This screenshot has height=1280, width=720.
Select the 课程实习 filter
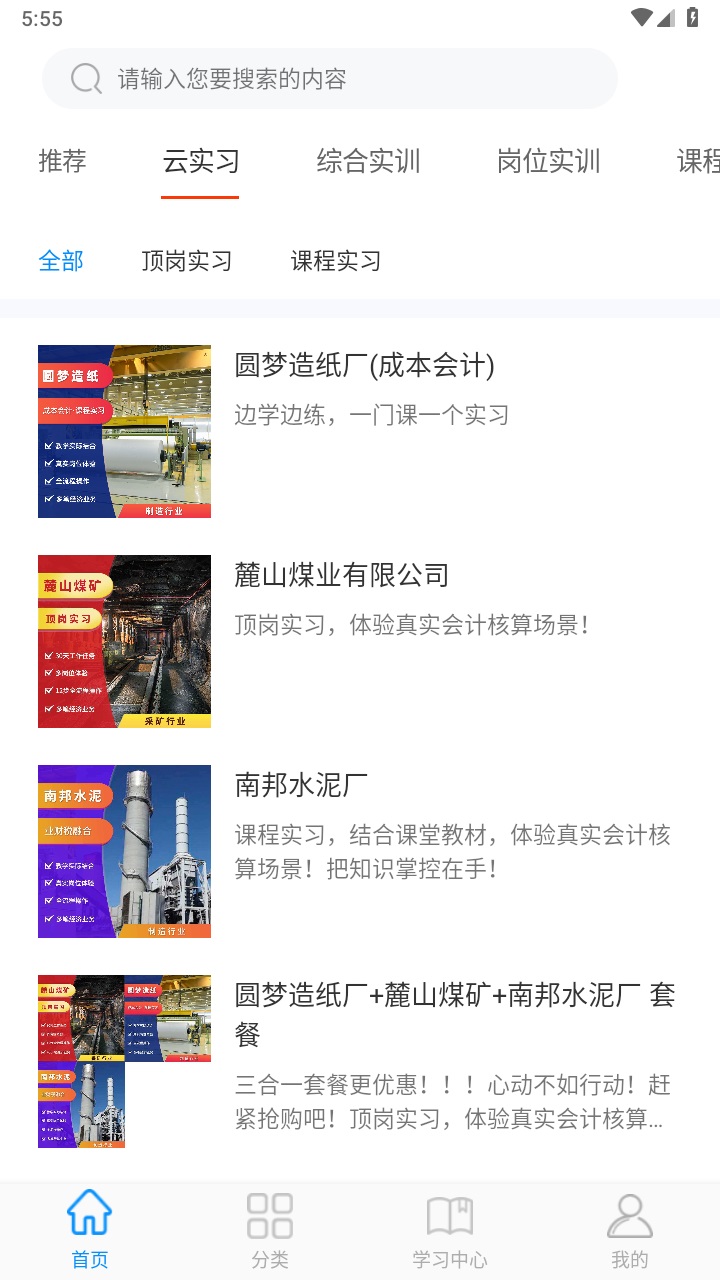coord(335,260)
